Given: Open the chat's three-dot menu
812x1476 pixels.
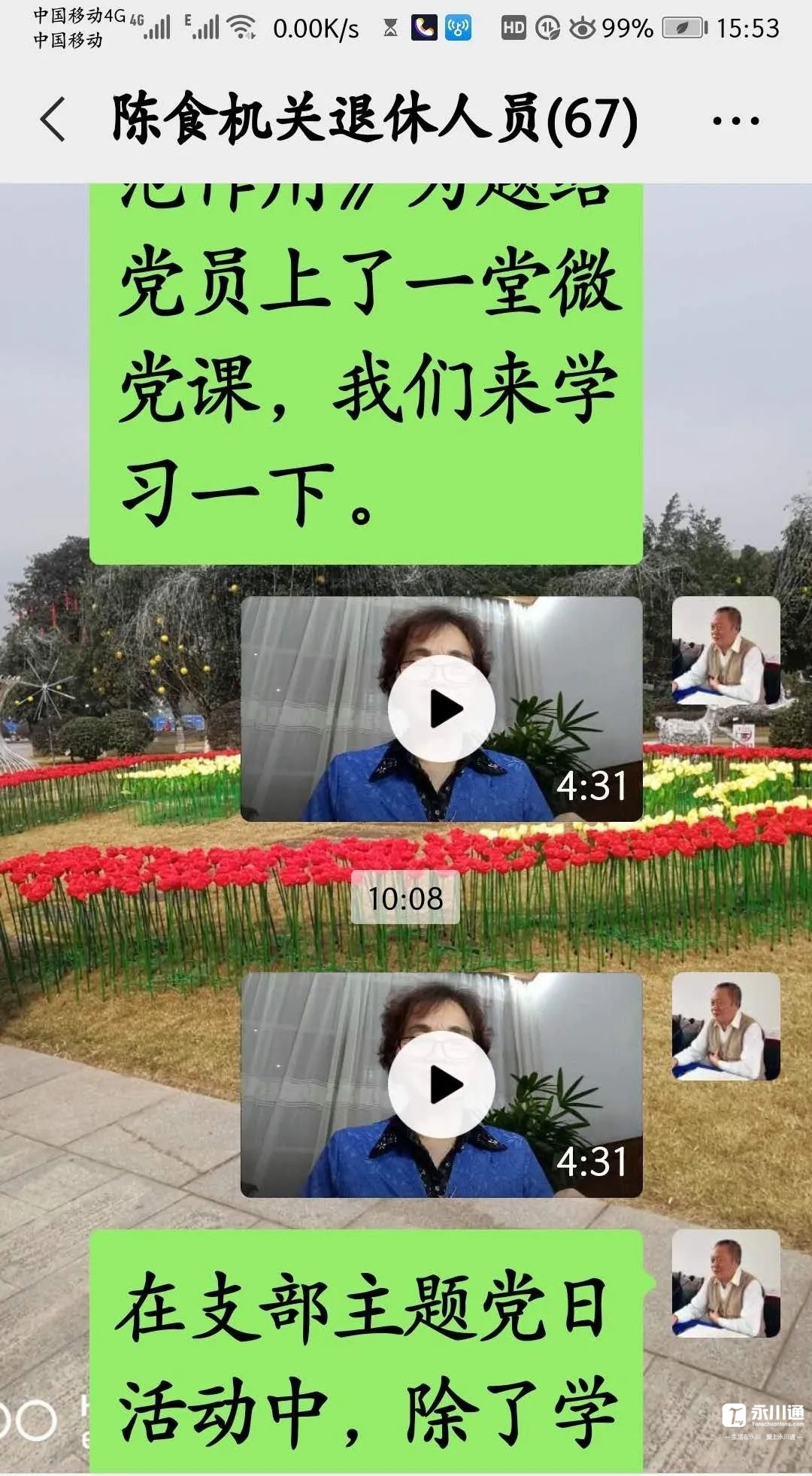Looking at the screenshot, I should pos(735,120).
